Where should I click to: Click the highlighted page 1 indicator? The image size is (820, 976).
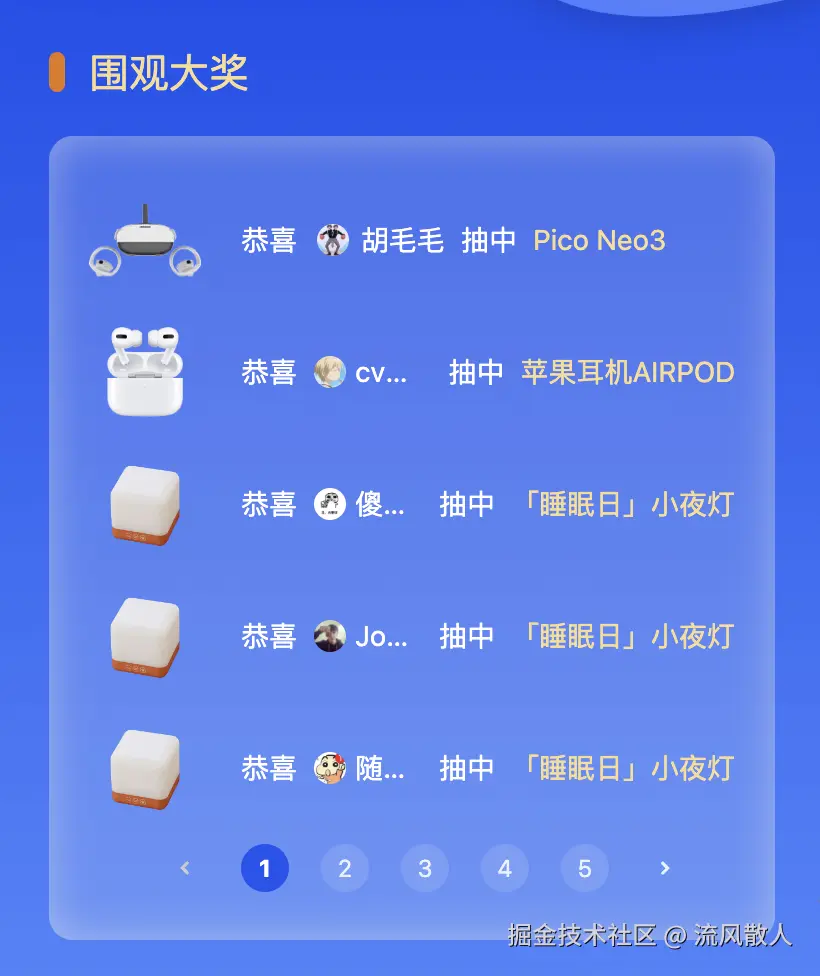coord(265,868)
